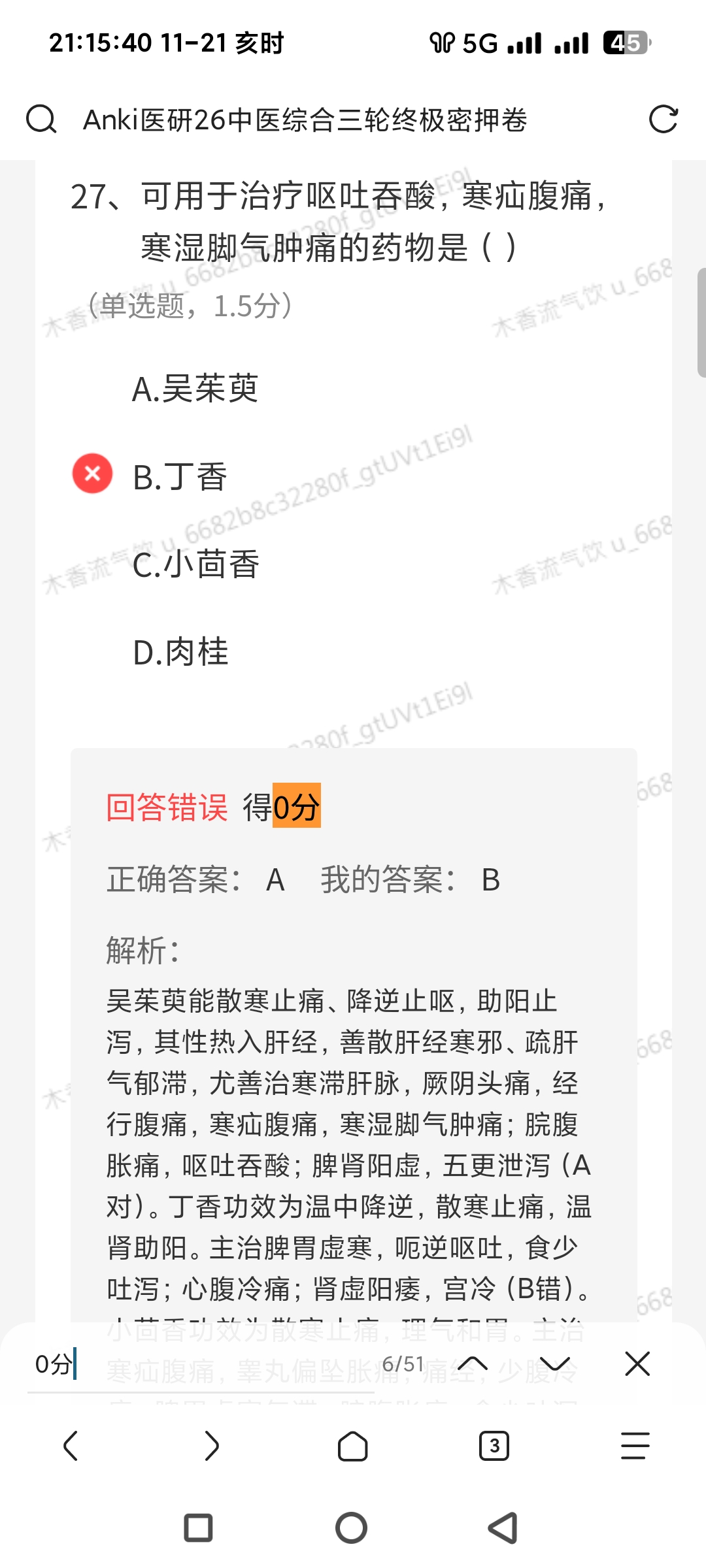Screen dimensions: 706x1568
Task: Tap the system back triangle
Action: pos(503,1528)
